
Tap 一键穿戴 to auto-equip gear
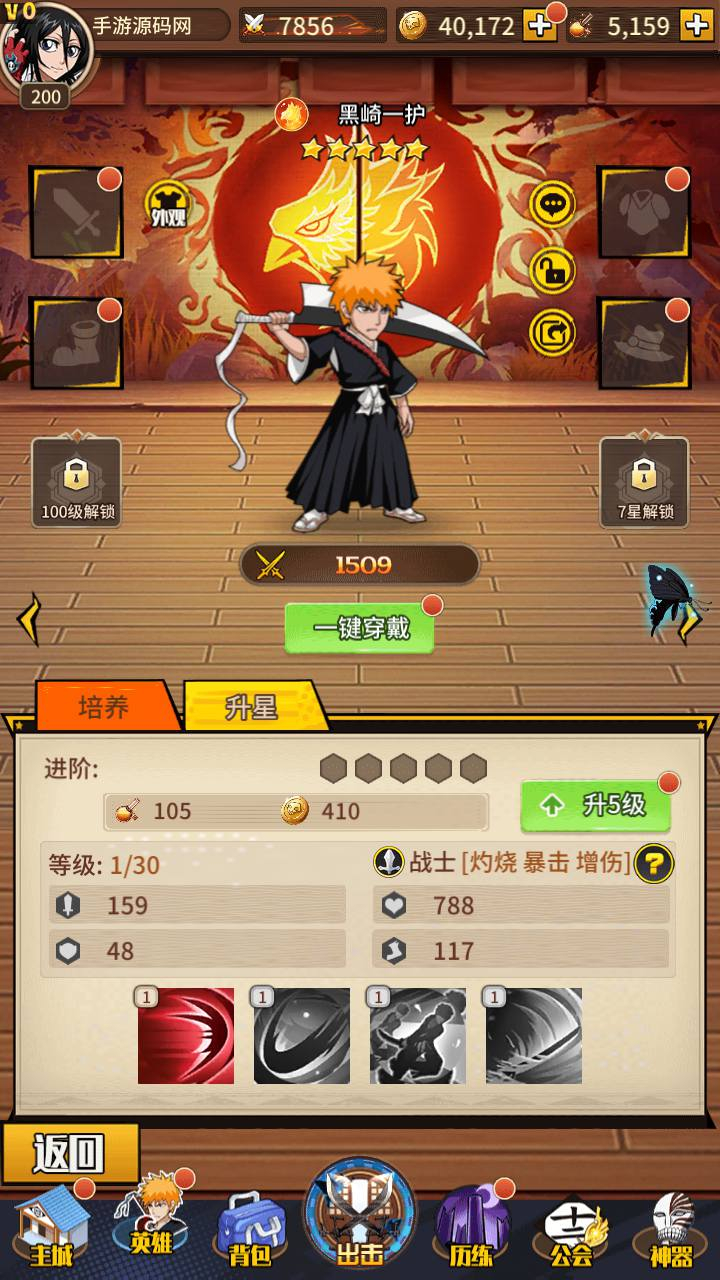[360, 628]
